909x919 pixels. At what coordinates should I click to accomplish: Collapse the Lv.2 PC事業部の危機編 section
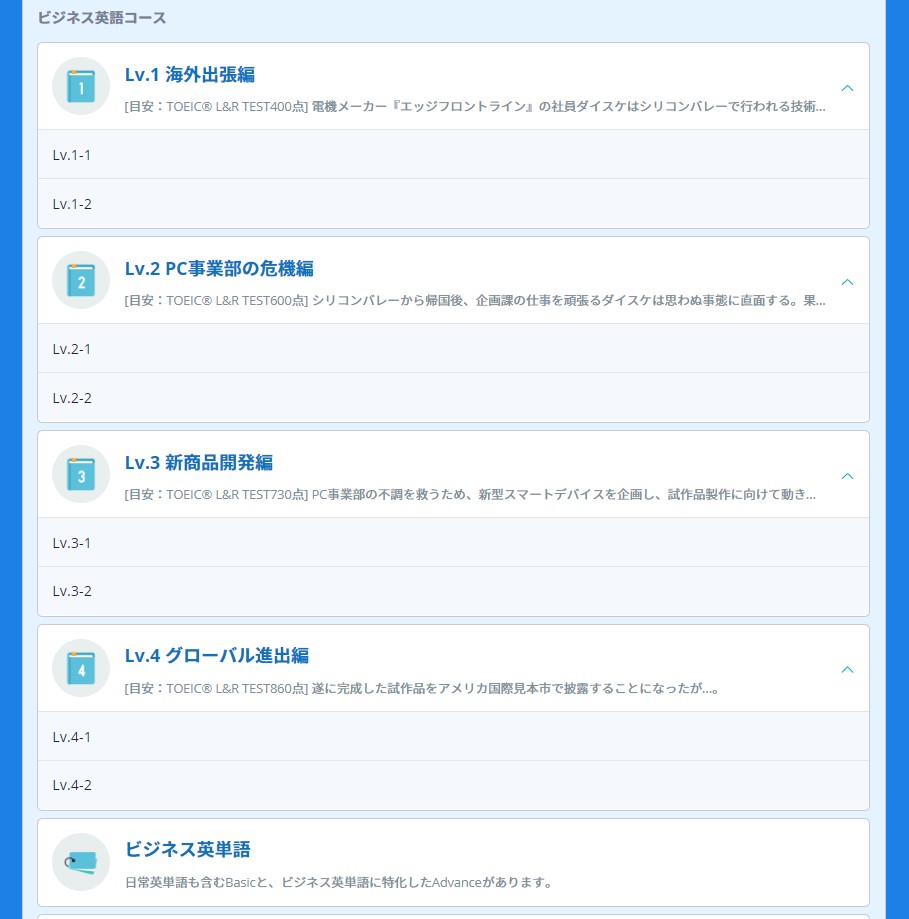(847, 282)
